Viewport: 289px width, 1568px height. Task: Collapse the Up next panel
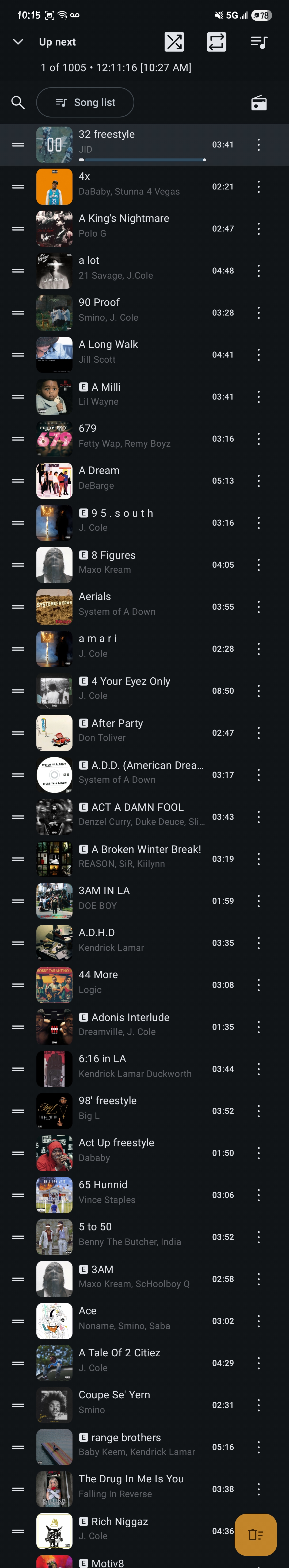(x=18, y=42)
